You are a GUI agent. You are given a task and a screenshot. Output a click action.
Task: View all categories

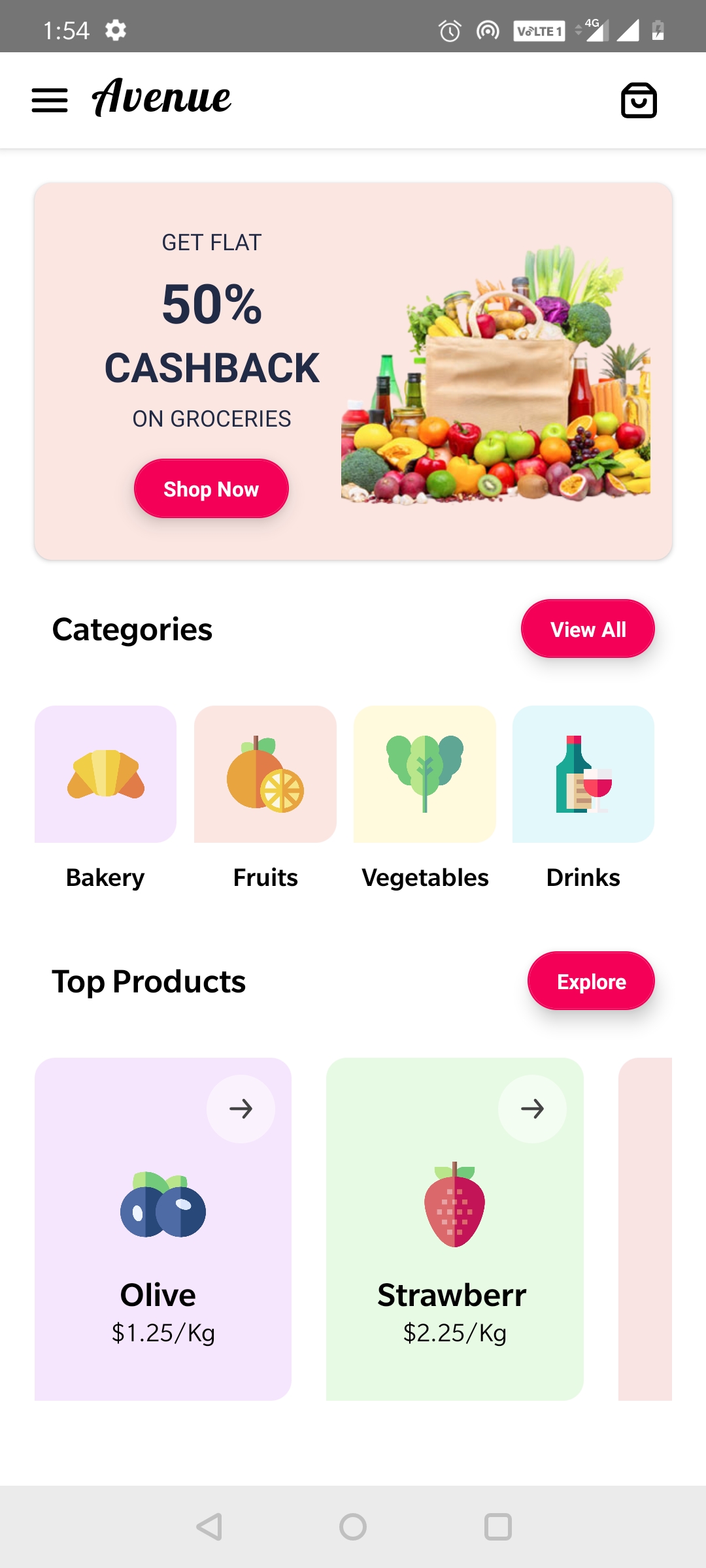pyautogui.click(x=587, y=629)
